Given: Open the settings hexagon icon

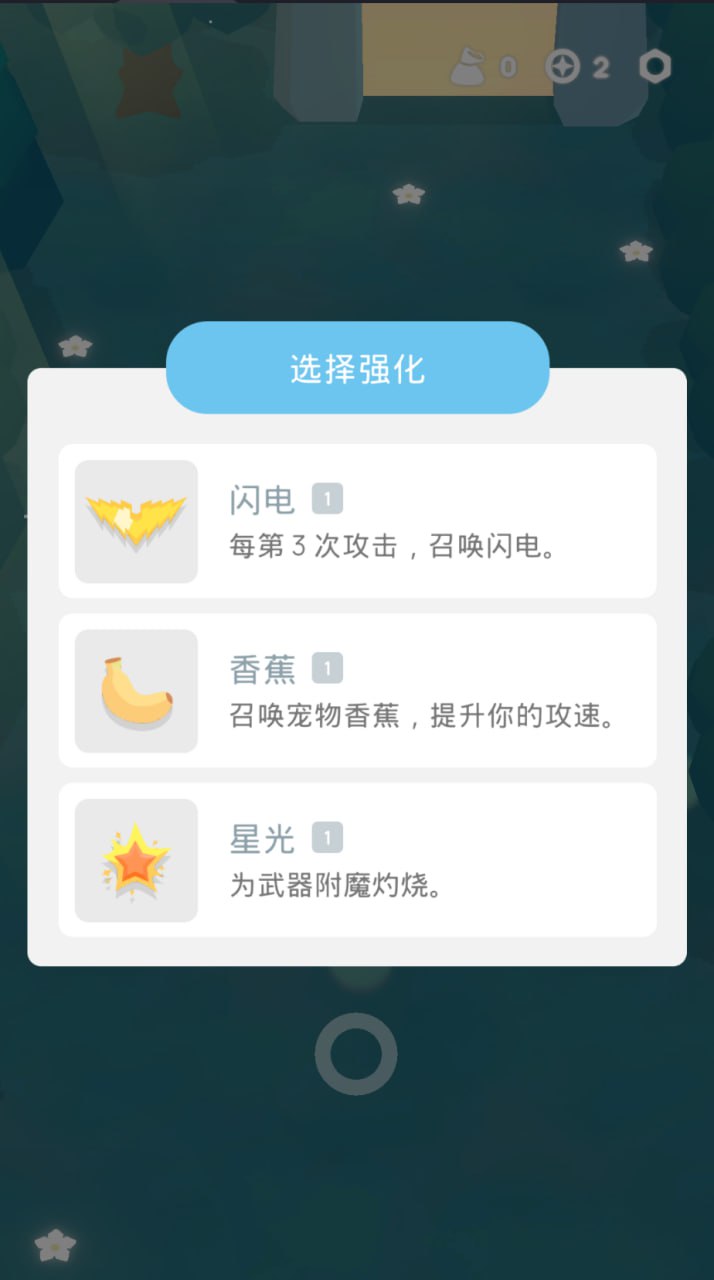Looking at the screenshot, I should (x=654, y=67).
